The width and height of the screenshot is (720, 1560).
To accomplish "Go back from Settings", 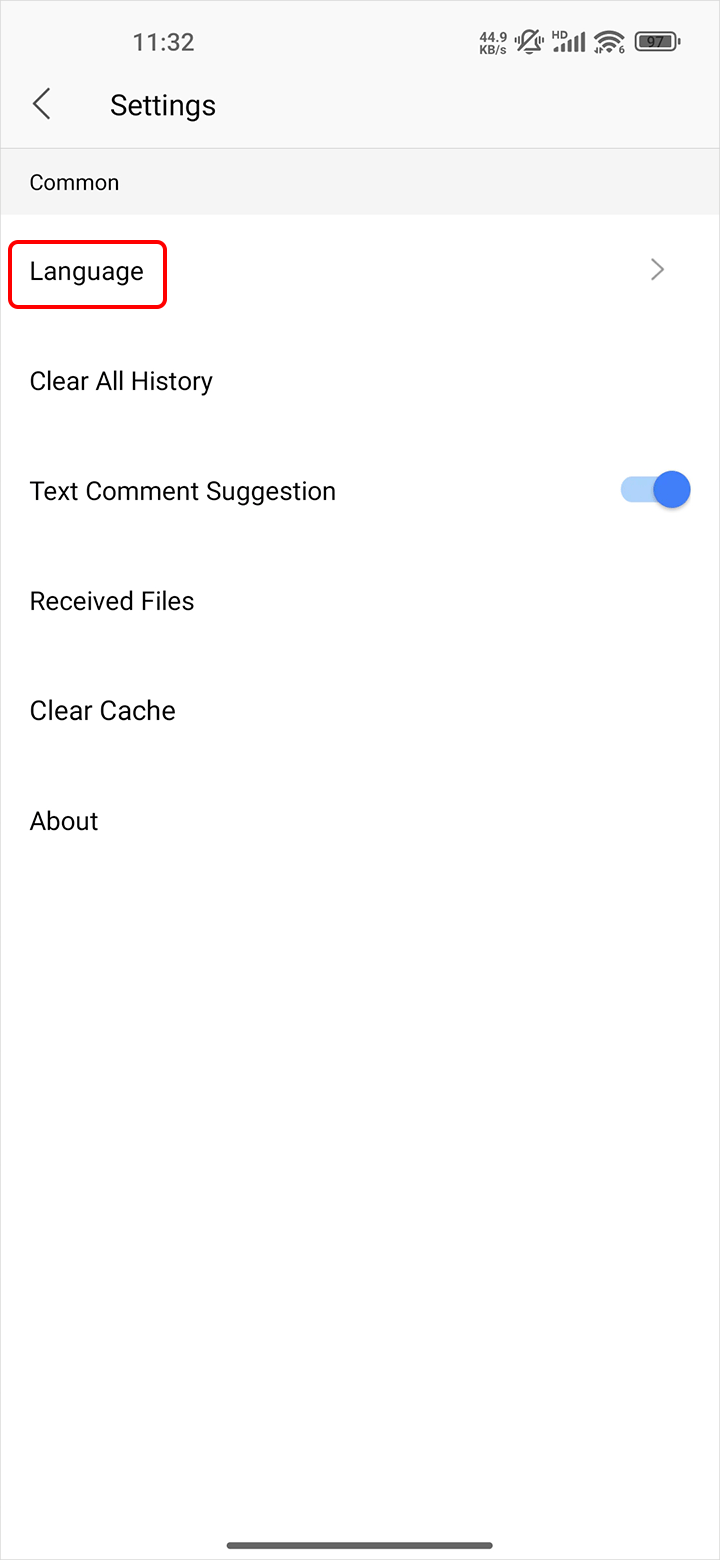I will (41, 104).
